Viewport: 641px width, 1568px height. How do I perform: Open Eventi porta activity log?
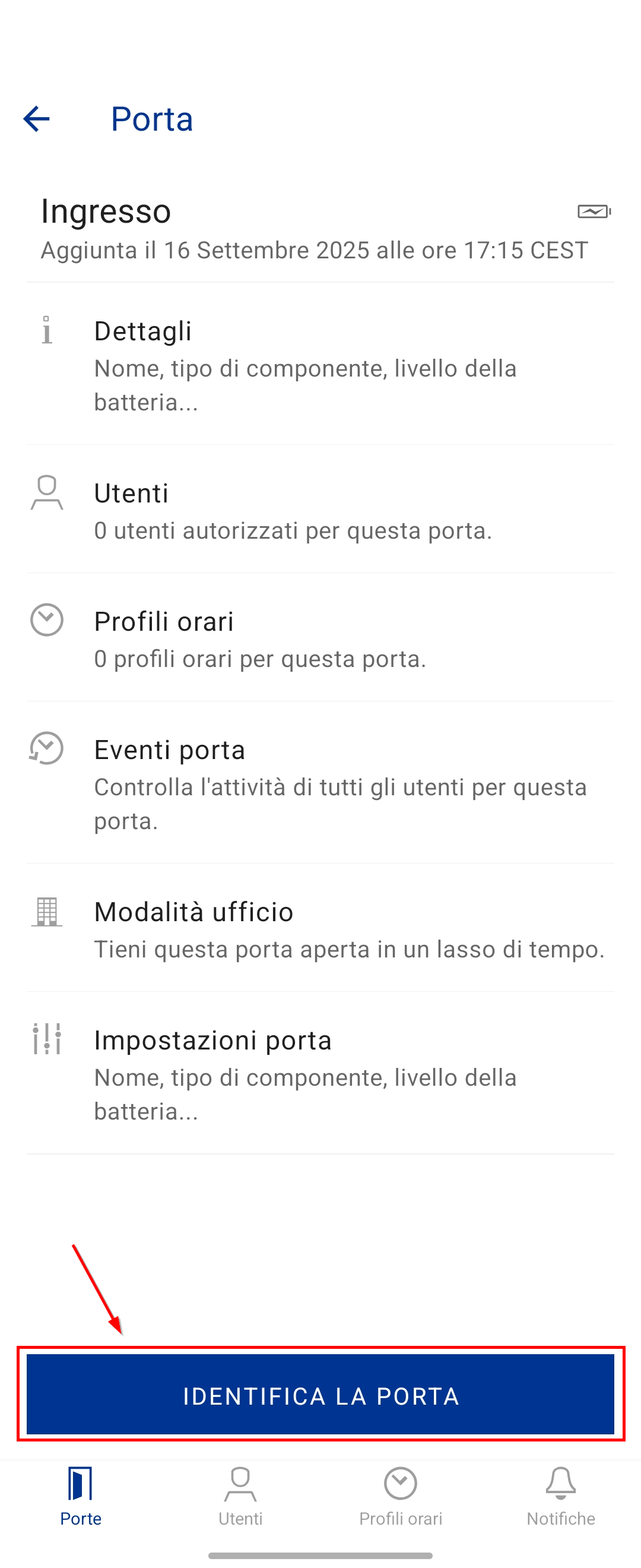(x=320, y=783)
